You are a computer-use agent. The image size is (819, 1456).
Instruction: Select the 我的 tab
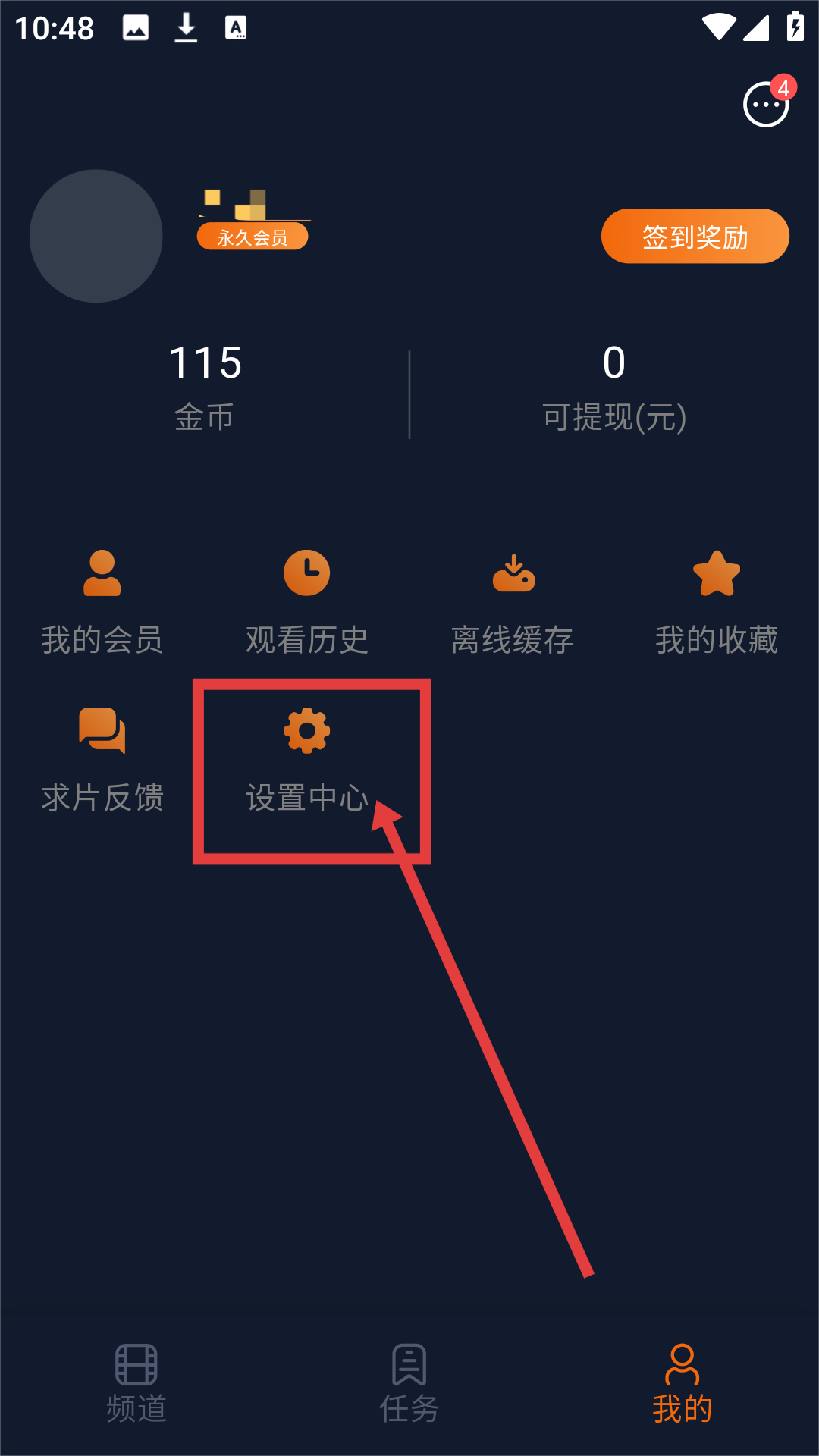[x=682, y=1382]
